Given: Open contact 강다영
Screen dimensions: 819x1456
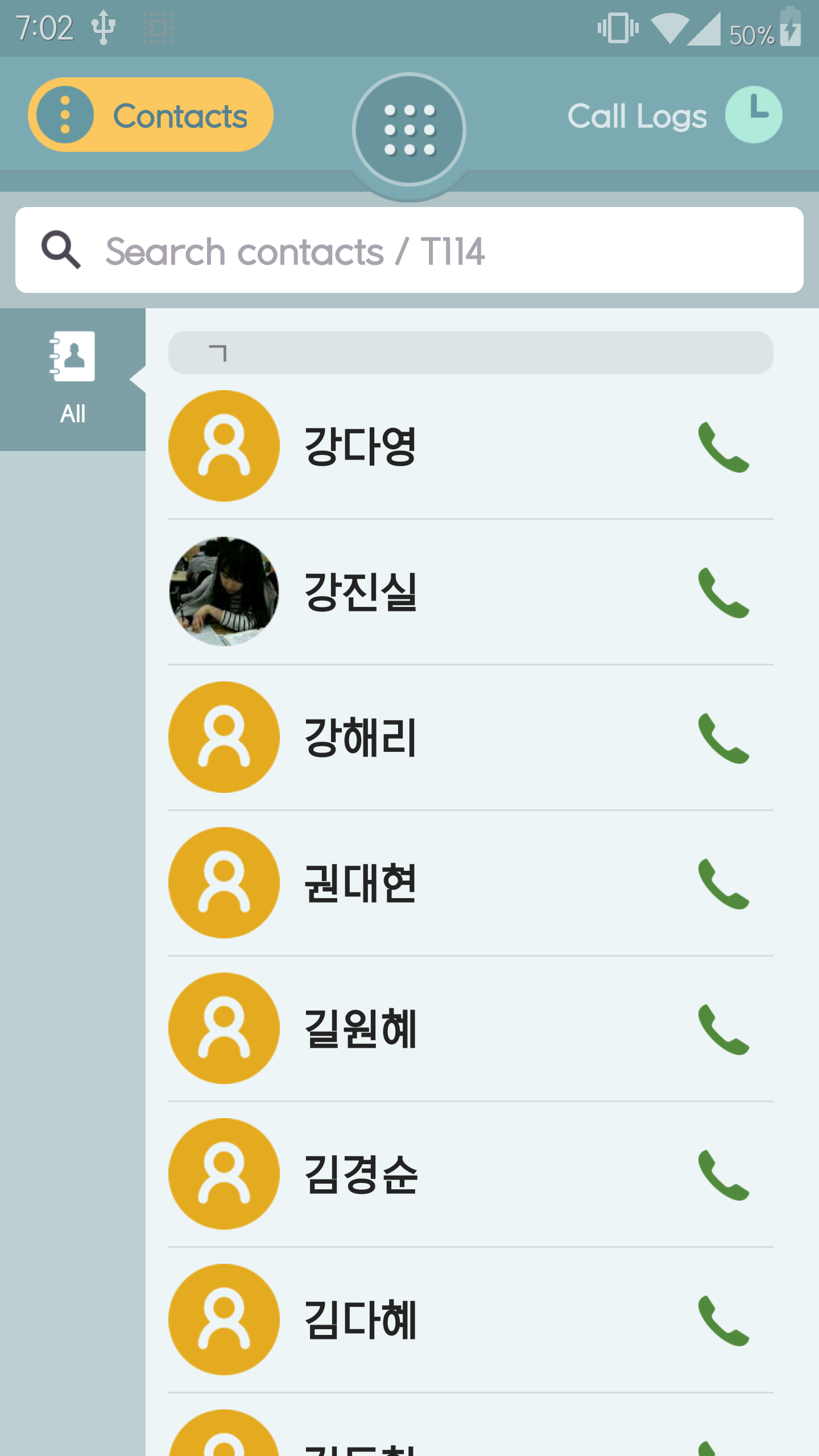Looking at the screenshot, I should 361,446.
